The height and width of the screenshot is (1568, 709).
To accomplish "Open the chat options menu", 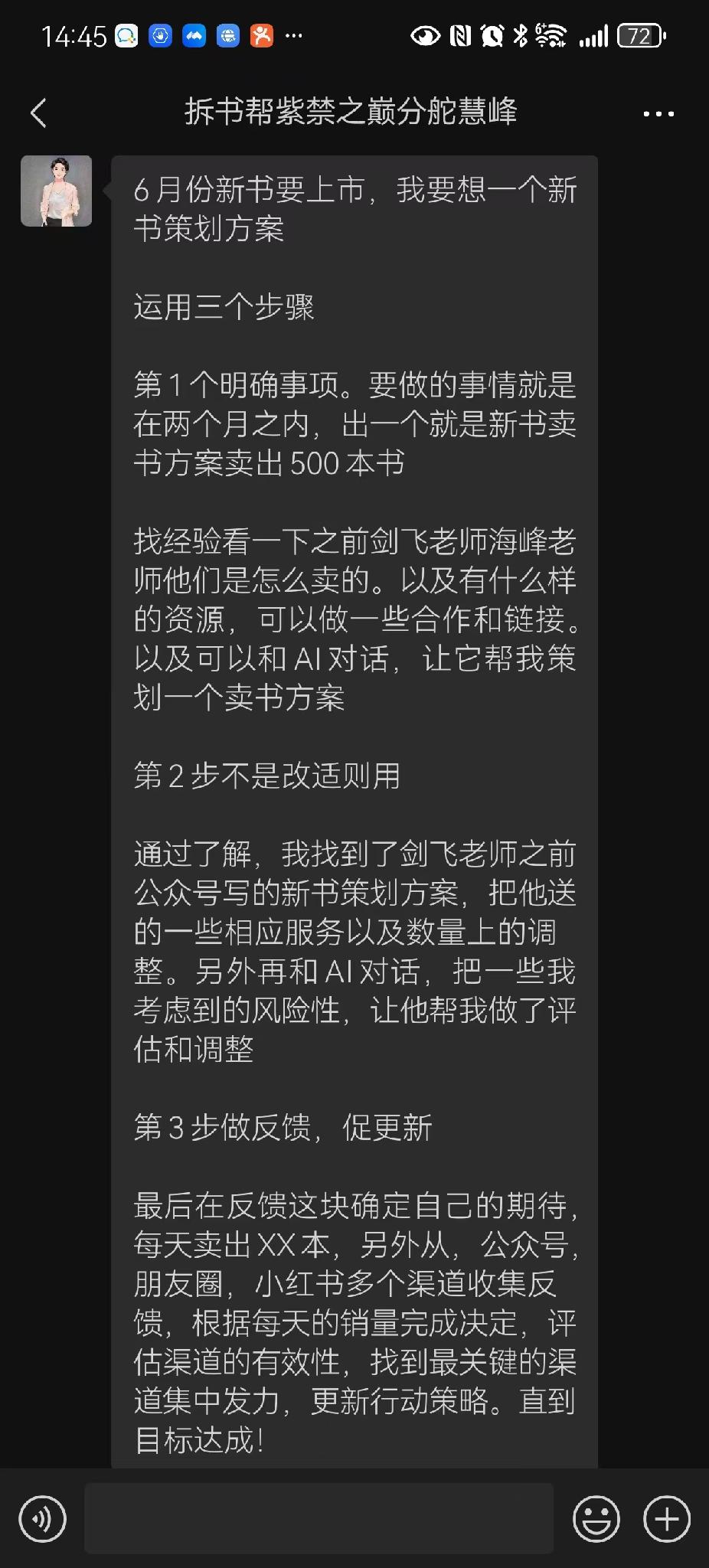I will (658, 113).
